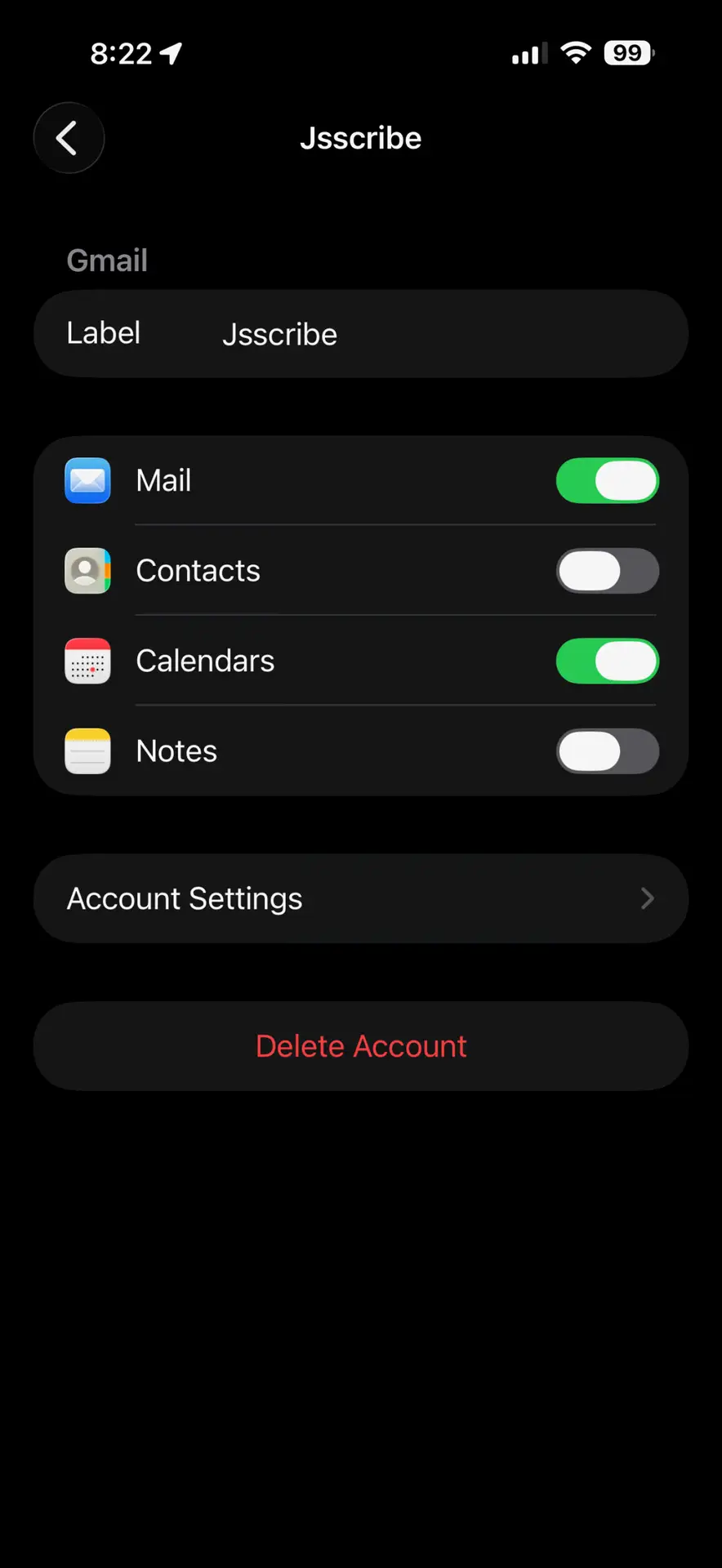Tap Delete Account
722x1568 pixels.
[x=361, y=1046]
